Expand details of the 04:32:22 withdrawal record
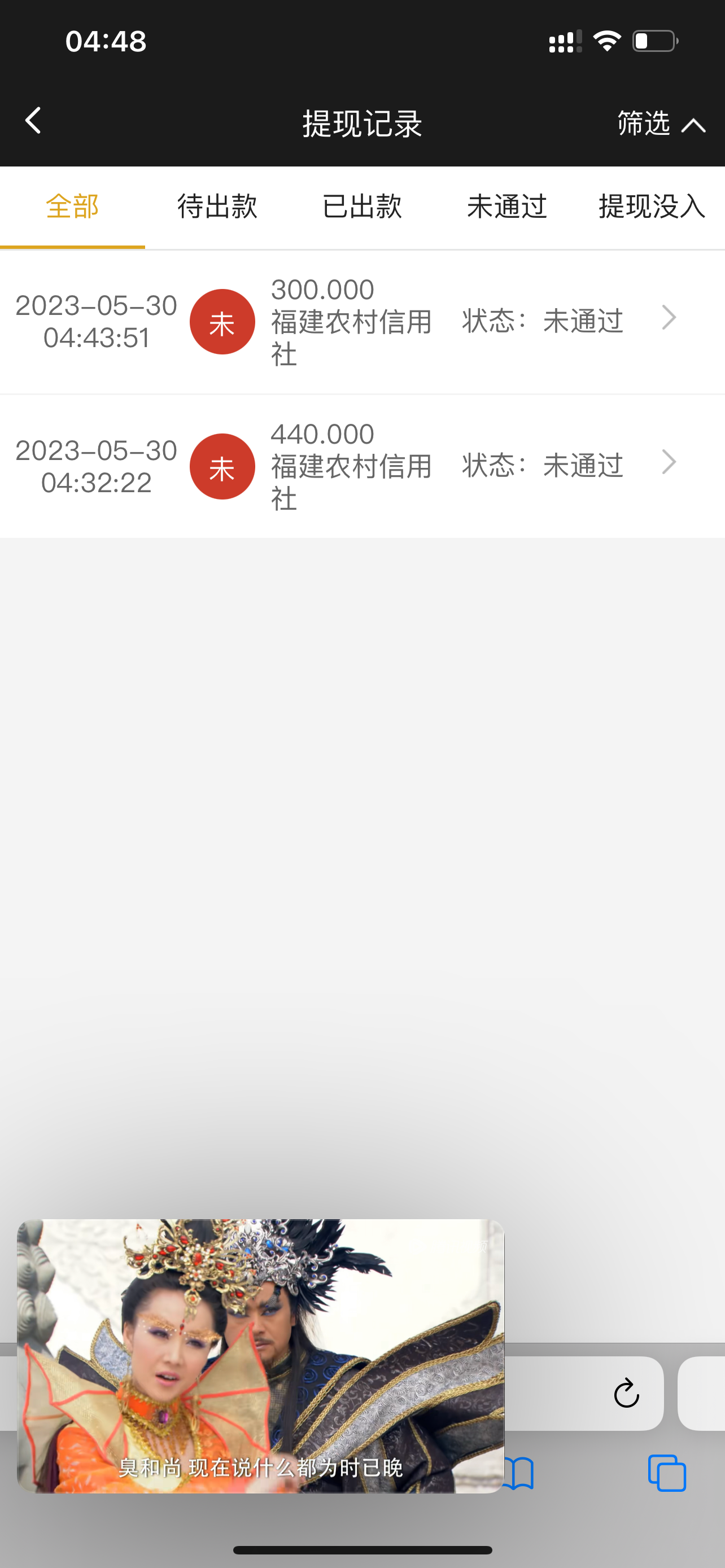The width and height of the screenshot is (725, 1568). tap(669, 463)
